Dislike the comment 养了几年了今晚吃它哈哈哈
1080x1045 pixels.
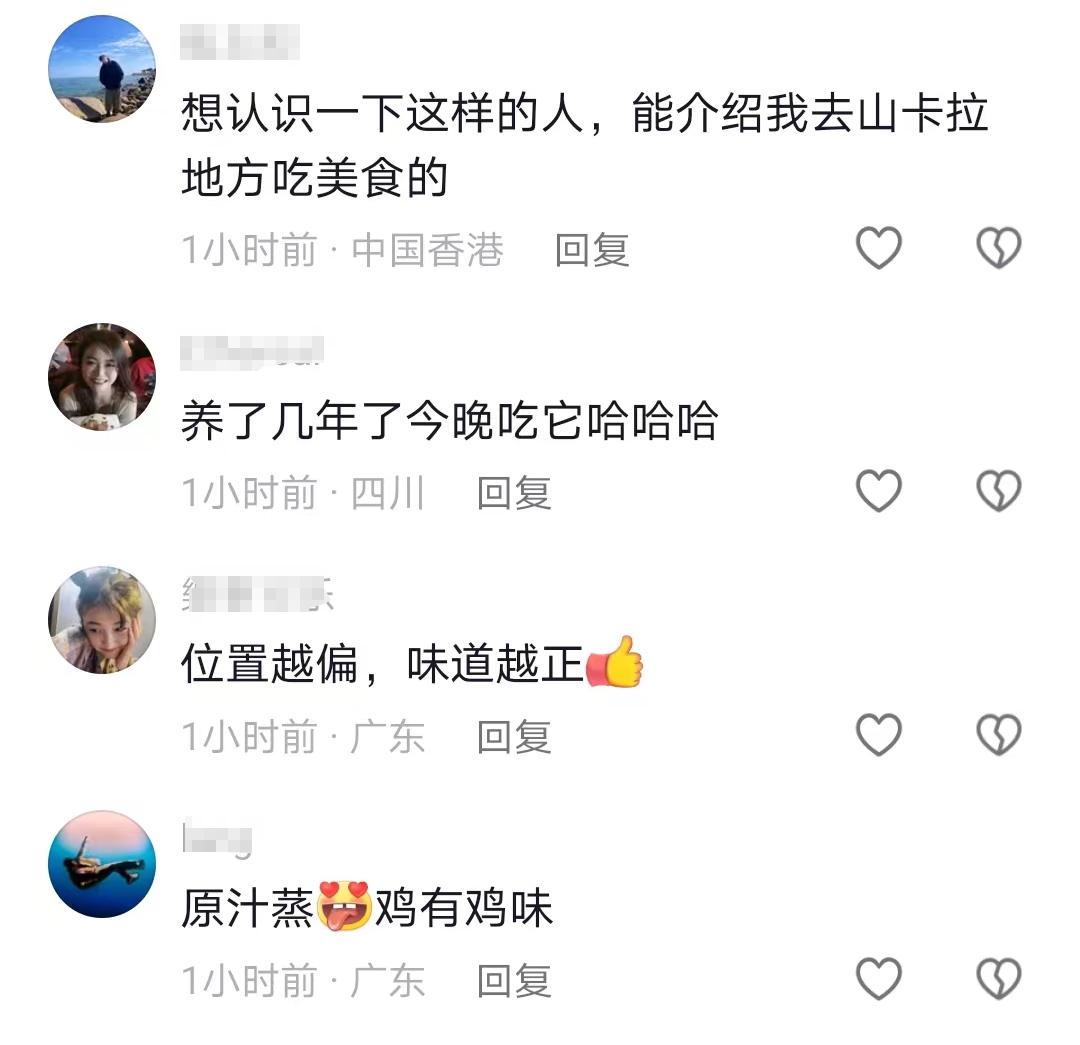[998, 492]
